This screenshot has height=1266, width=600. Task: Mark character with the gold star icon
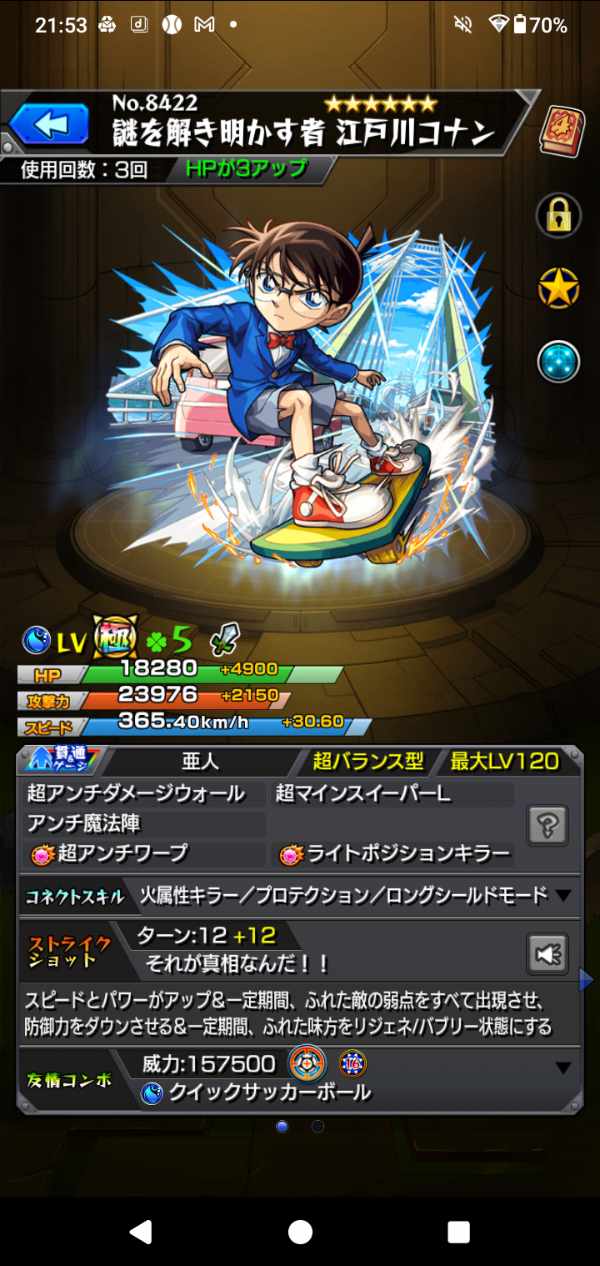click(x=558, y=287)
